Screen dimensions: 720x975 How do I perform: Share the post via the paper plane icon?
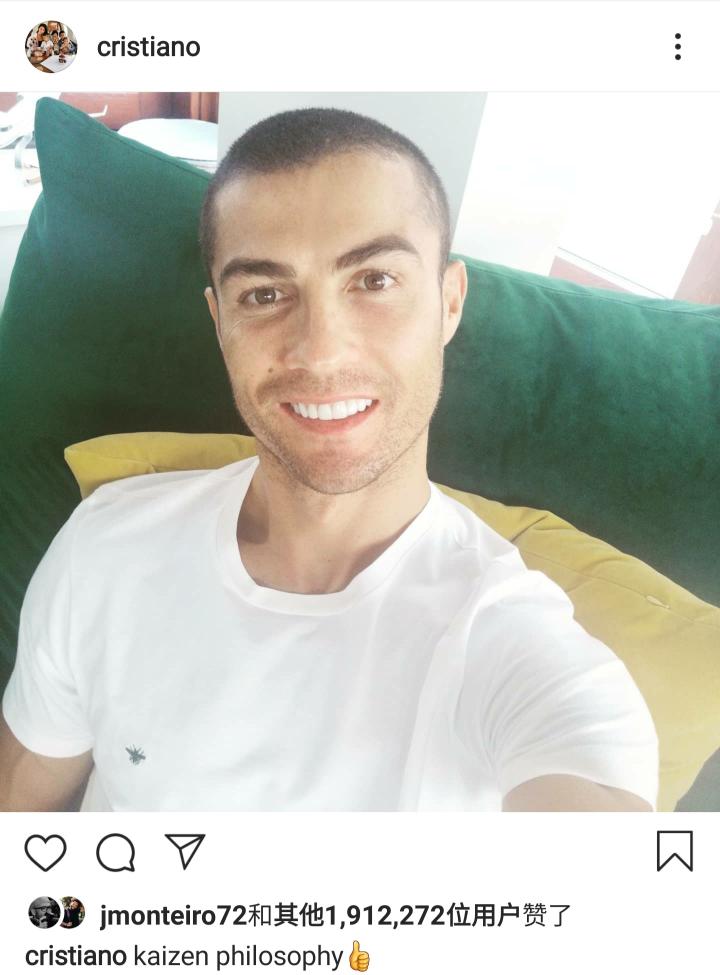tap(185, 851)
